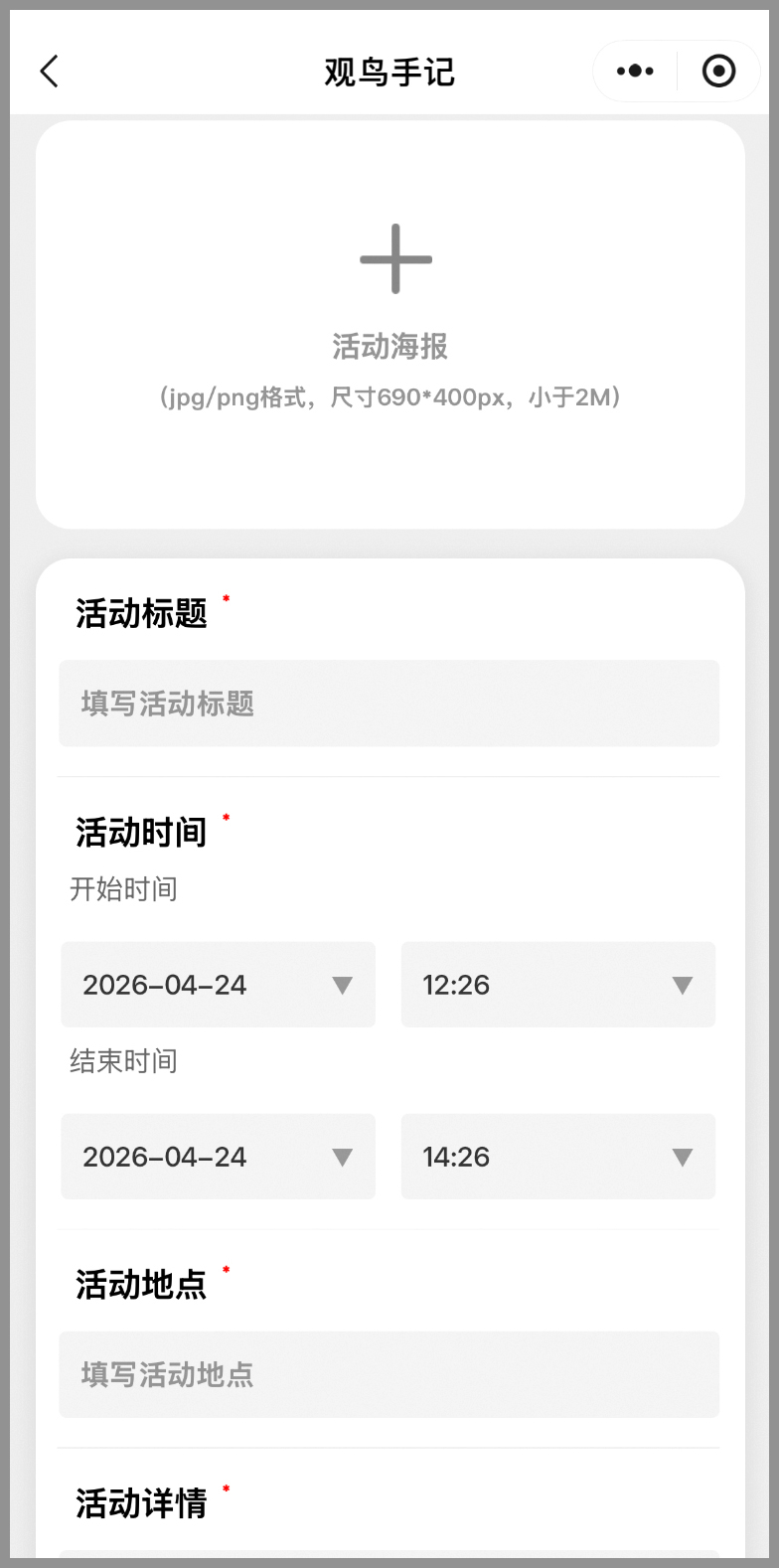Close the mini program via circle icon
Viewport: 779px width, 1568px height.
[x=718, y=72]
